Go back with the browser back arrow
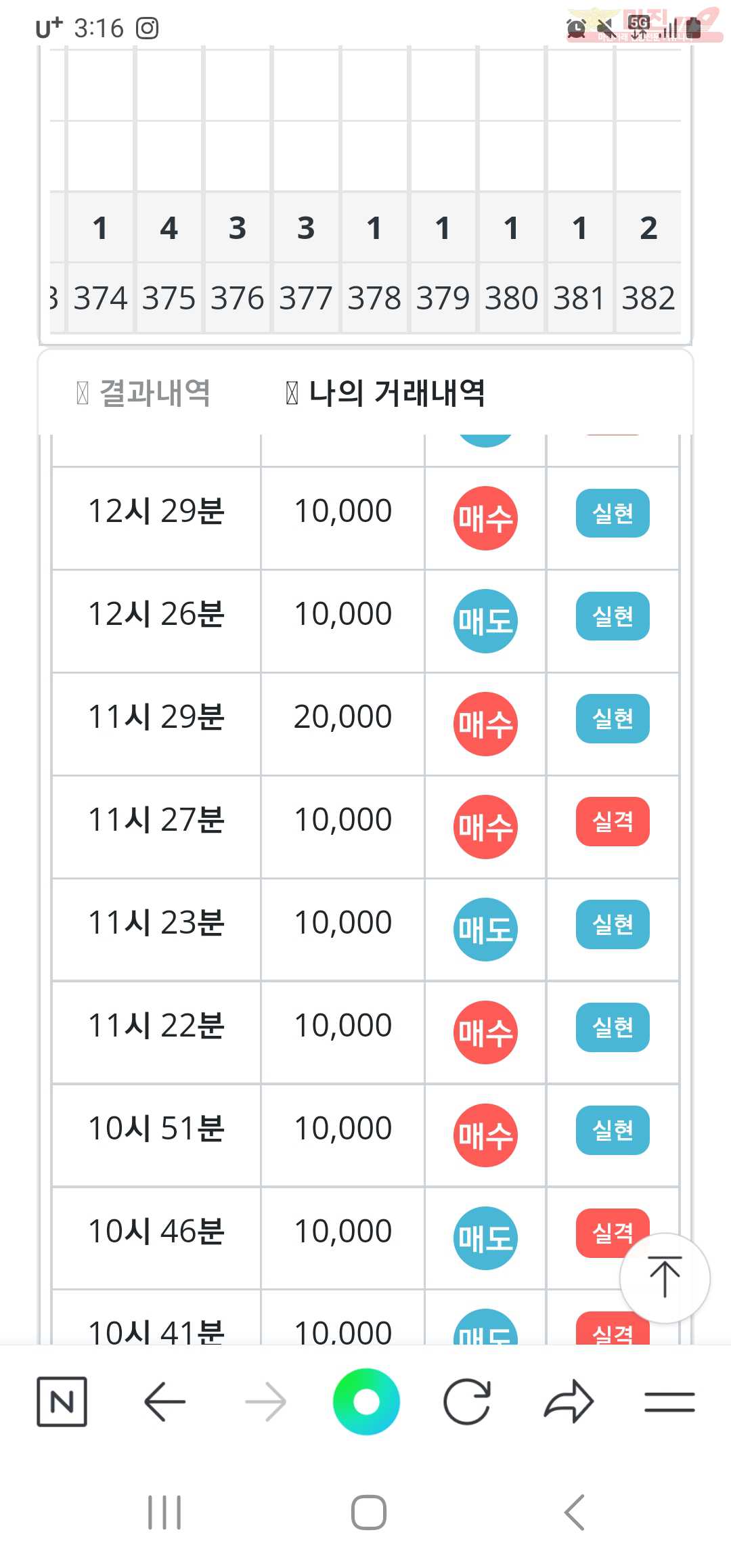The width and height of the screenshot is (731, 1568). coord(164,1401)
